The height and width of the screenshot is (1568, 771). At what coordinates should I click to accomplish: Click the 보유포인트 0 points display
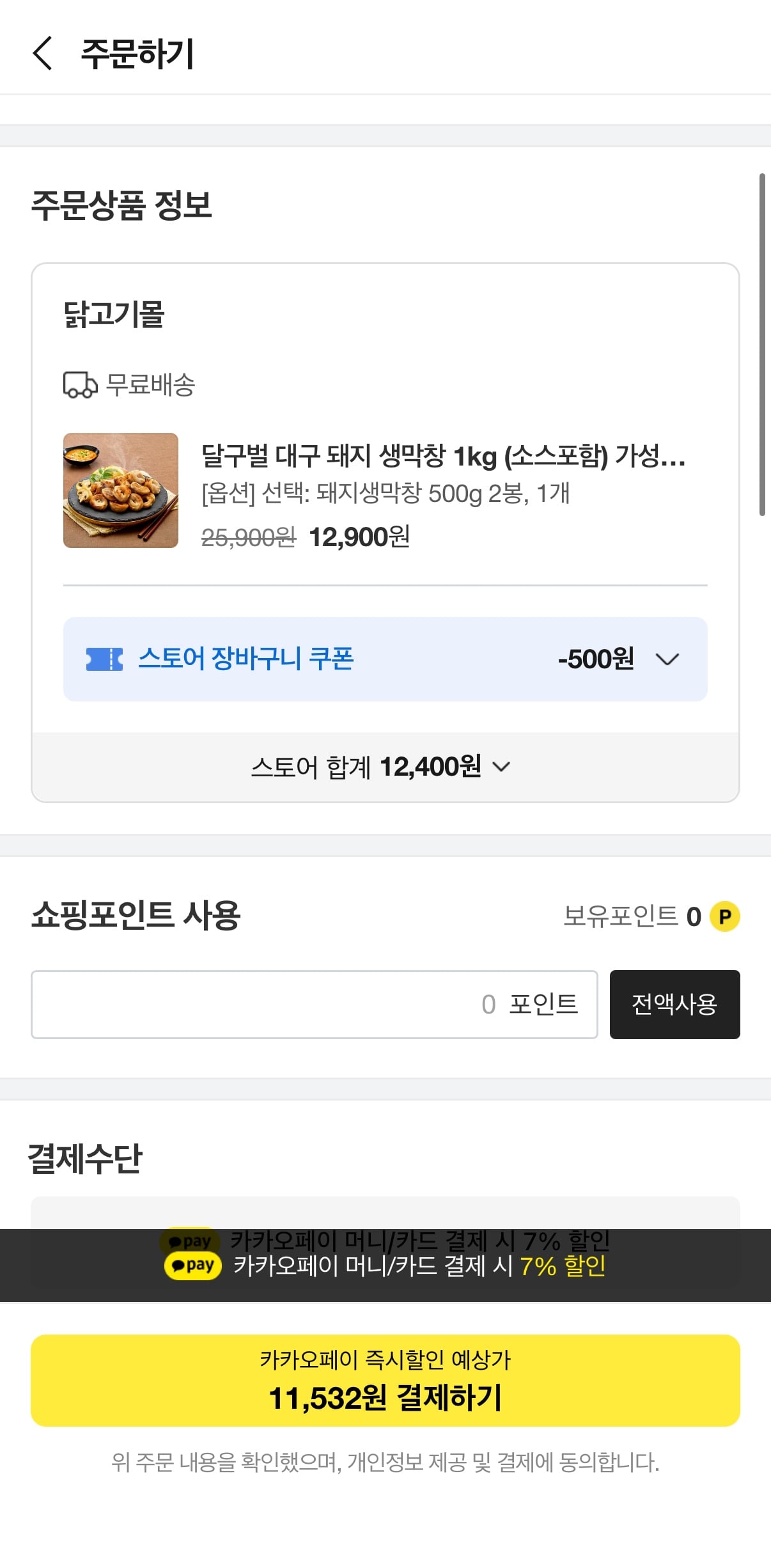tap(633, 916)
